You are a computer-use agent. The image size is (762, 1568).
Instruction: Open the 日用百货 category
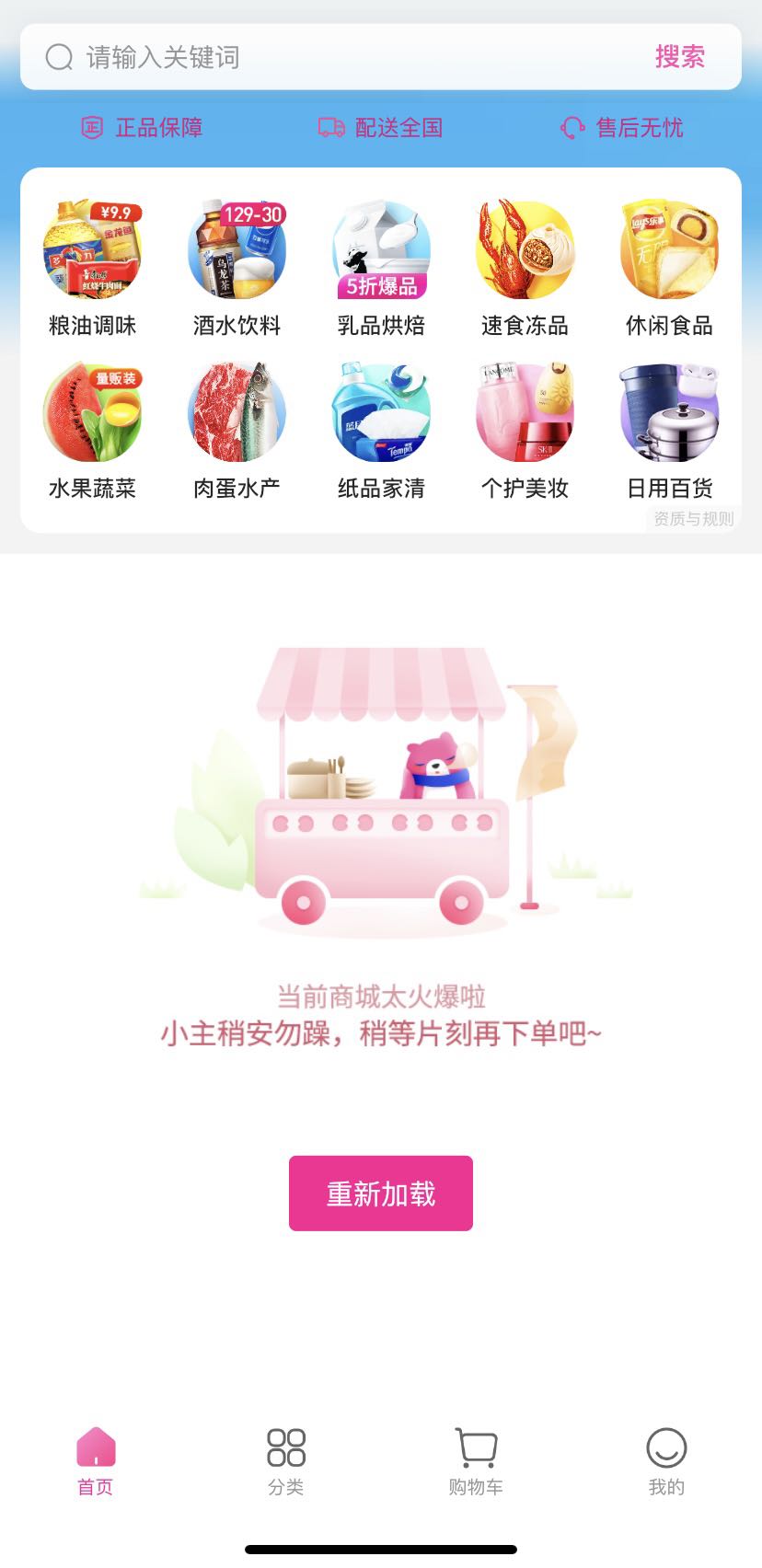click(669, 430)
